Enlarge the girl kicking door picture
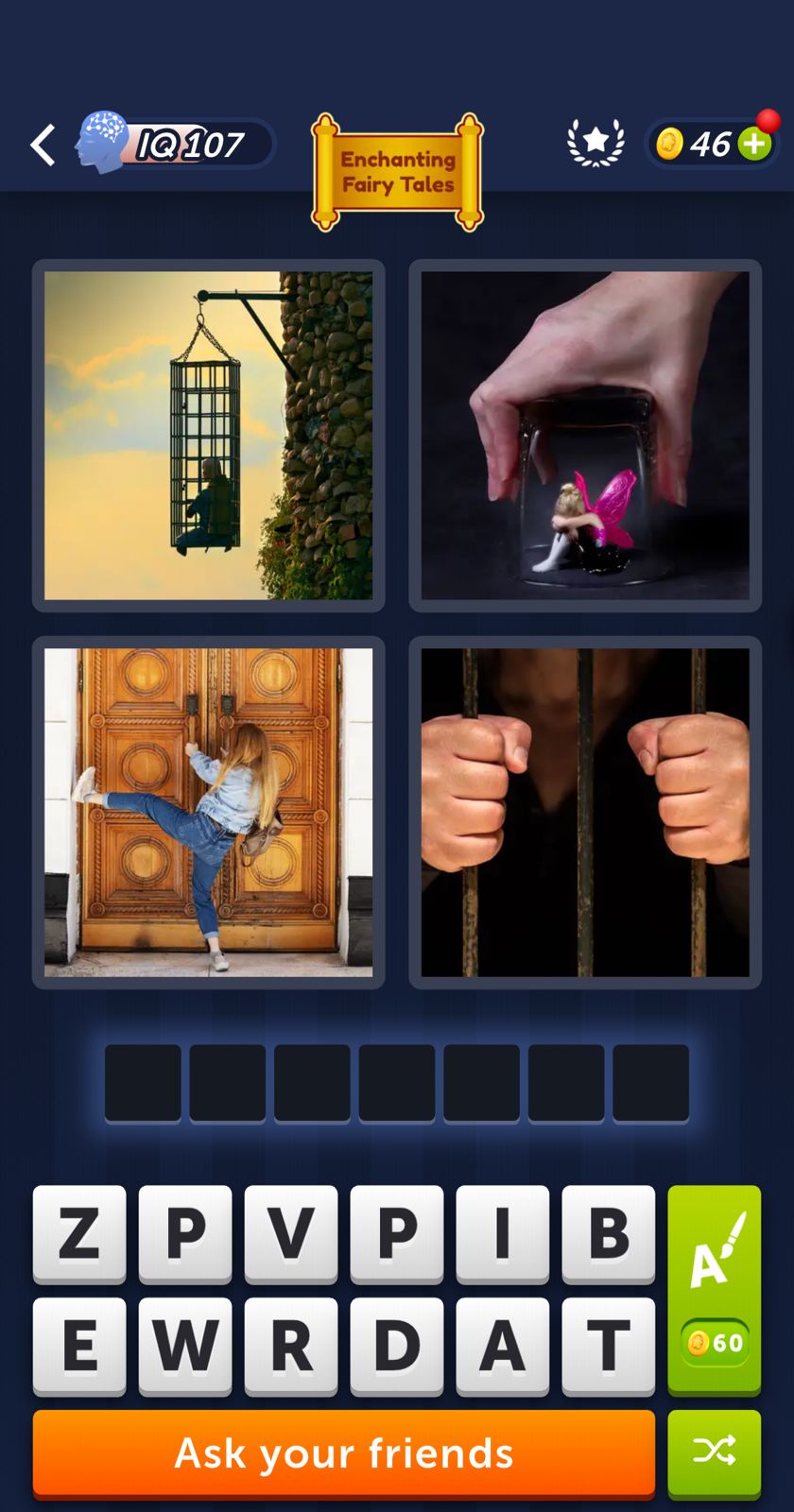This screenshot has width=794, height=1512. [208, 813]
